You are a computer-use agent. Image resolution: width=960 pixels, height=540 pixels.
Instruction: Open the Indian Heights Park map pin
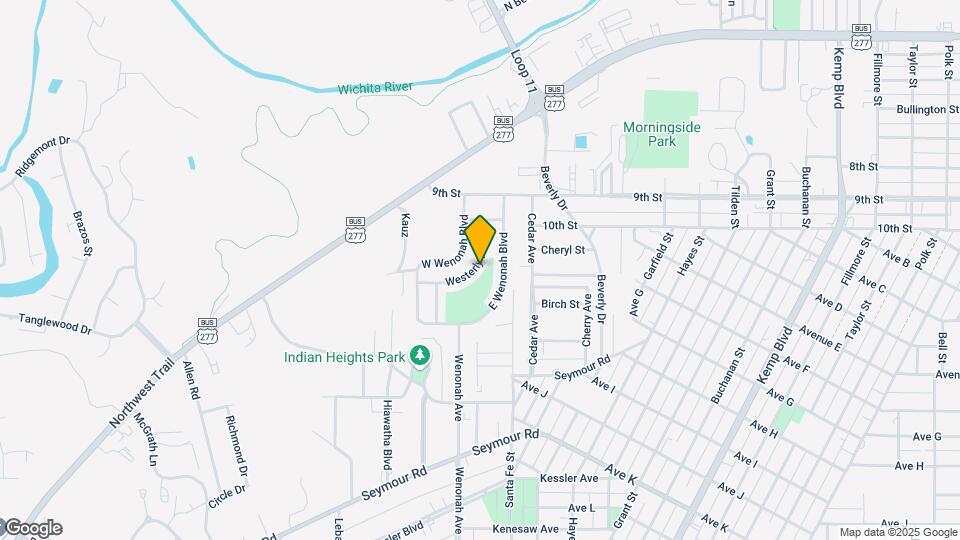[421, 356]
